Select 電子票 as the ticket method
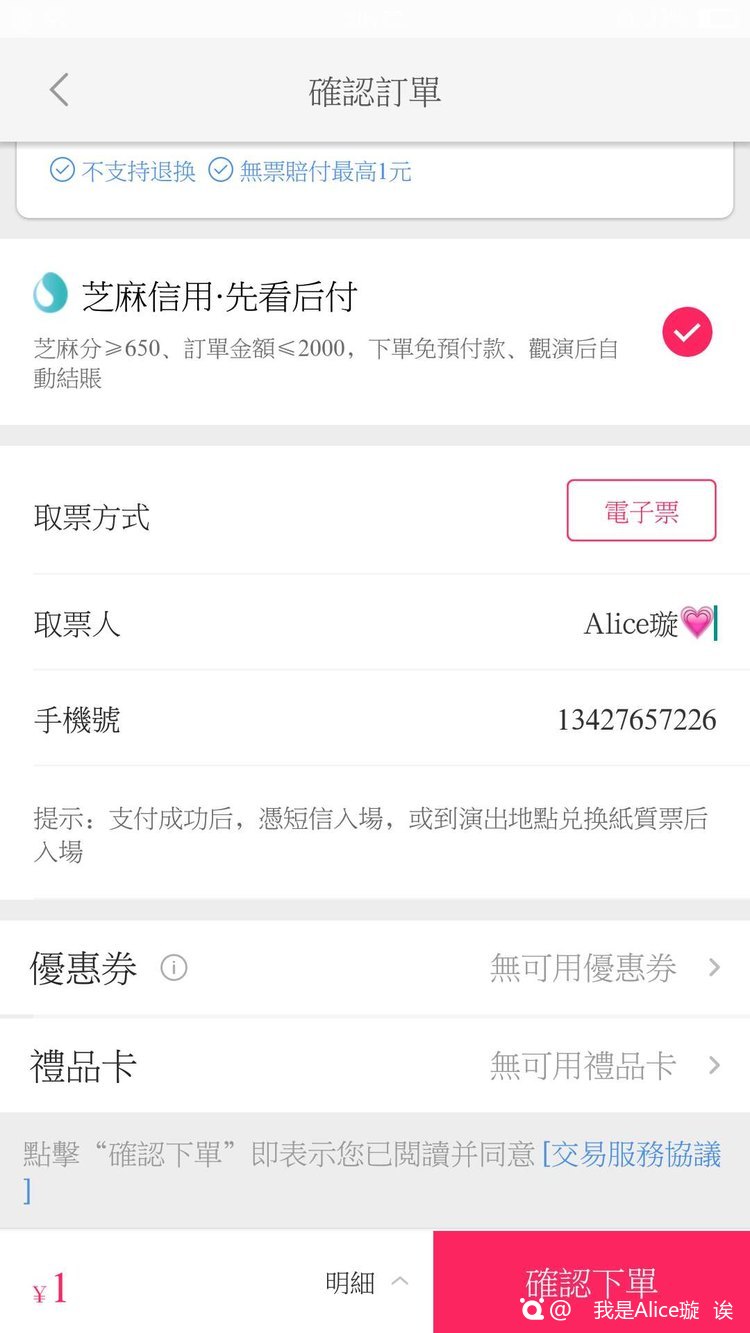The height and width of the screenshot is (1333, 750). point(641,511)
